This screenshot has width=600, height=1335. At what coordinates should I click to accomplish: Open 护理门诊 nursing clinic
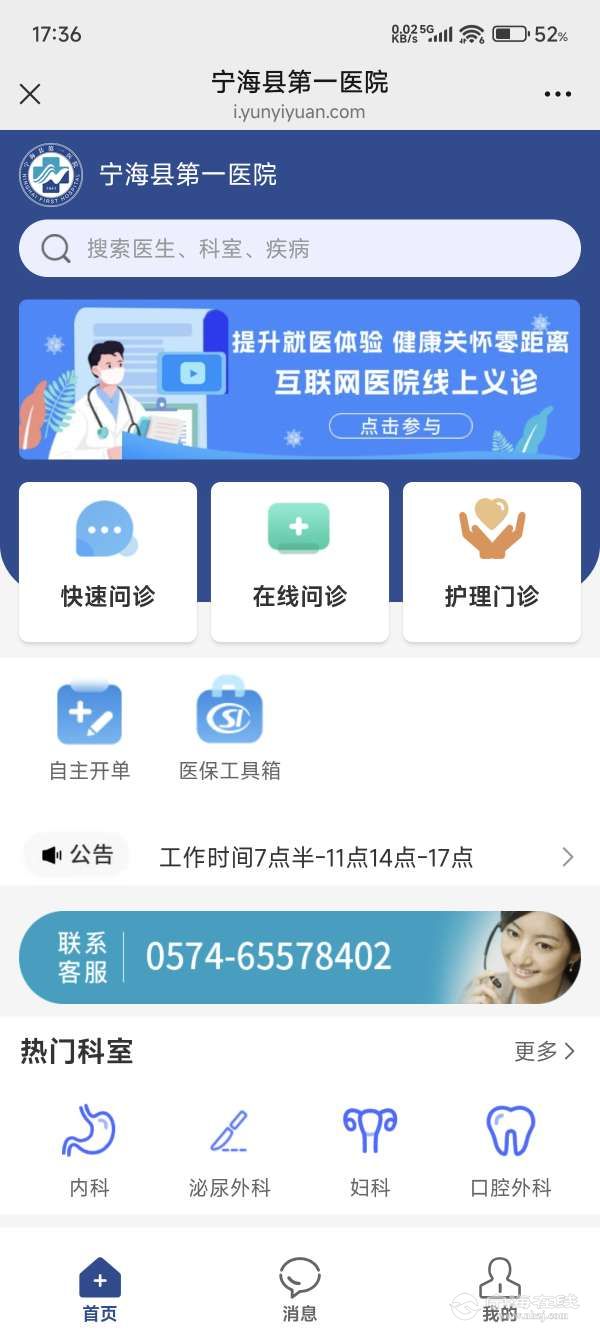[491, 561]
